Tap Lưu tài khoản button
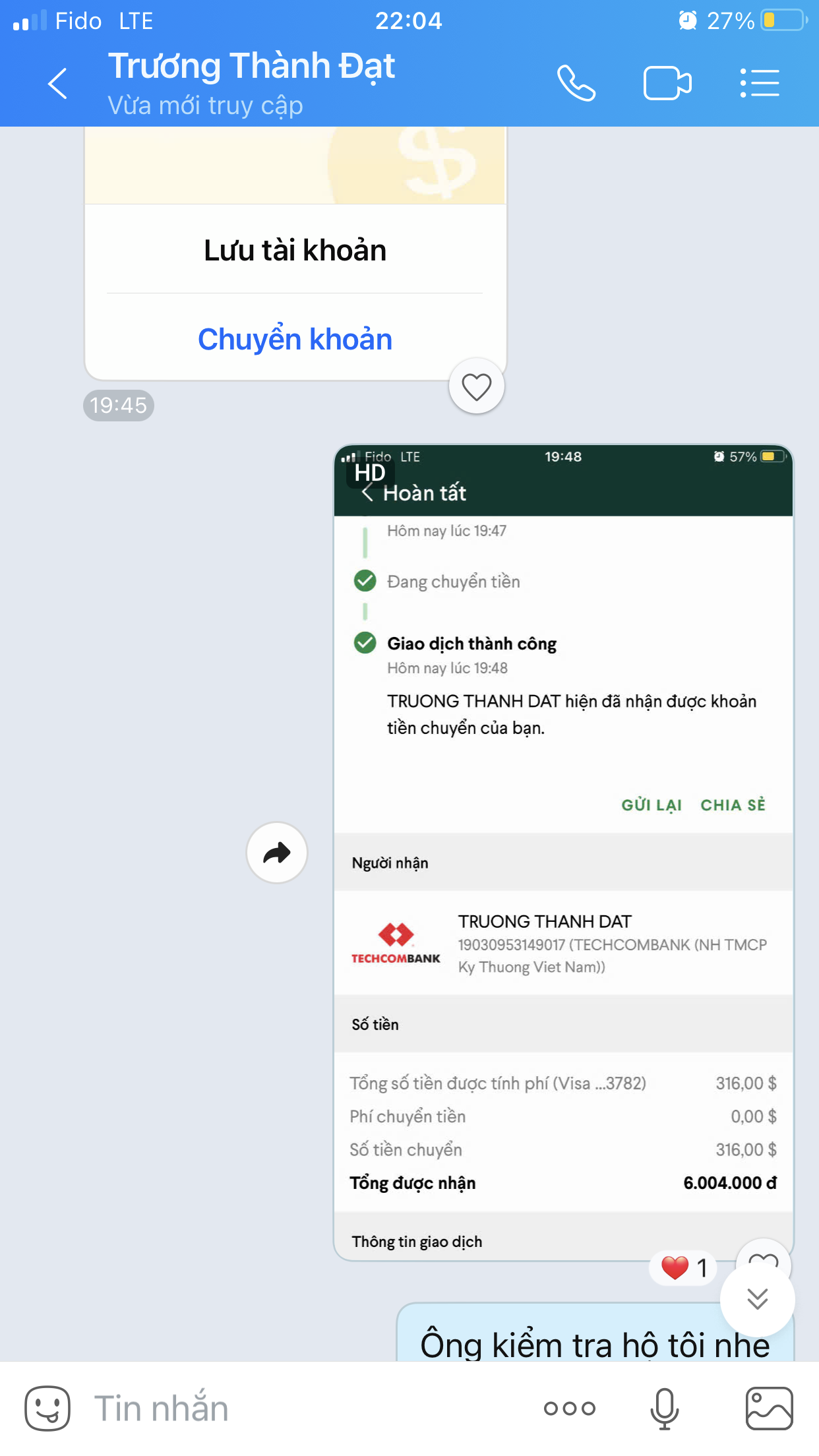 [x=295, y=251]
